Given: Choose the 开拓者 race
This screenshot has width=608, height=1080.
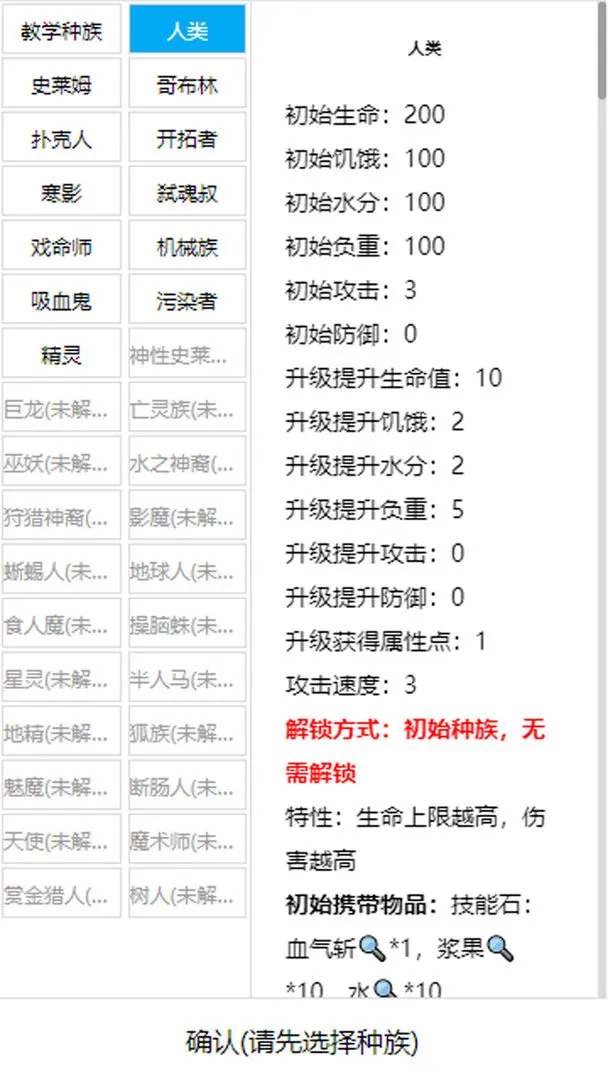Looking at the screenshot, I should pyautogui.click(x=187, y=138).
